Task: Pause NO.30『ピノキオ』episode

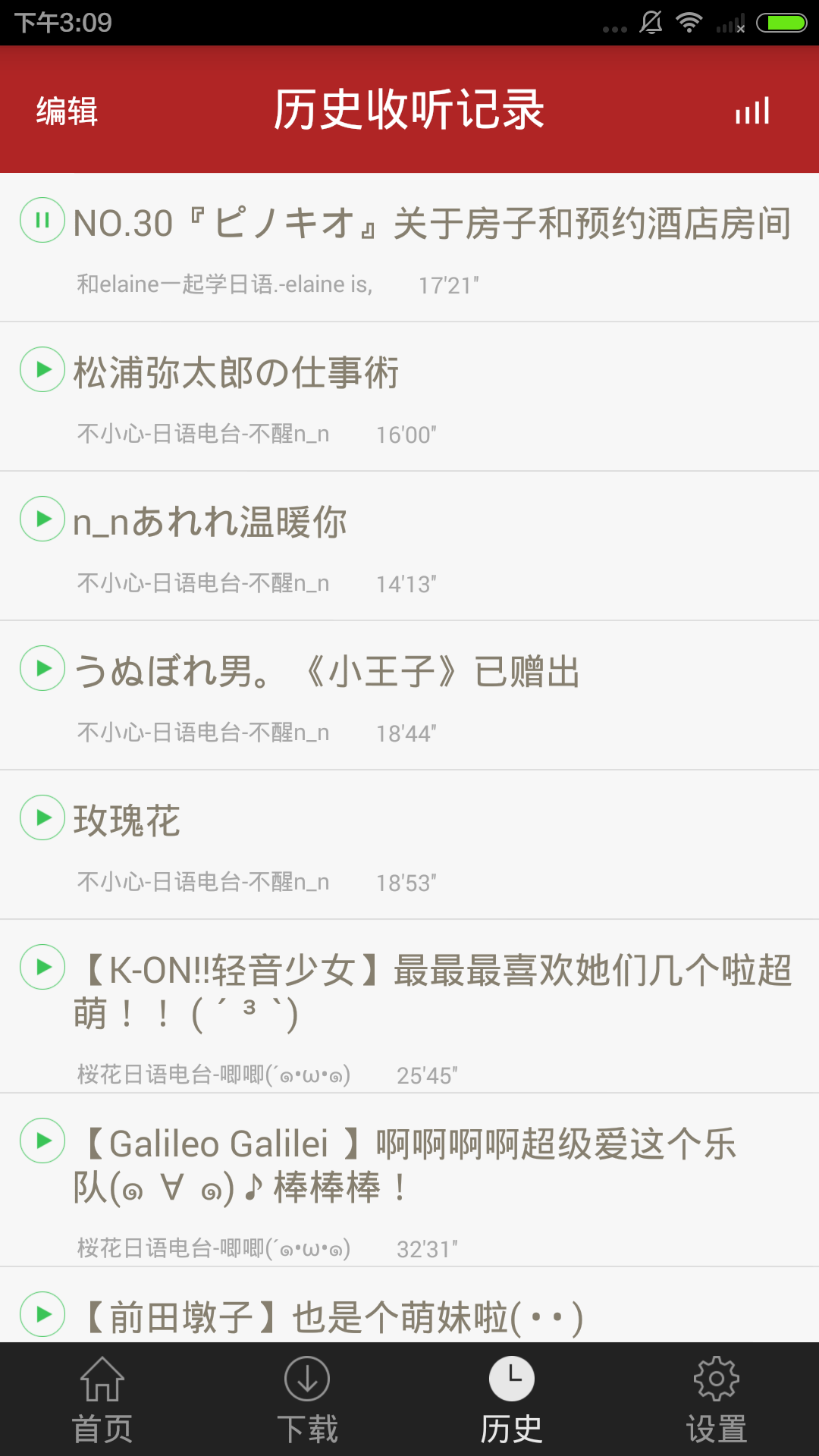Action: point(42,221)
